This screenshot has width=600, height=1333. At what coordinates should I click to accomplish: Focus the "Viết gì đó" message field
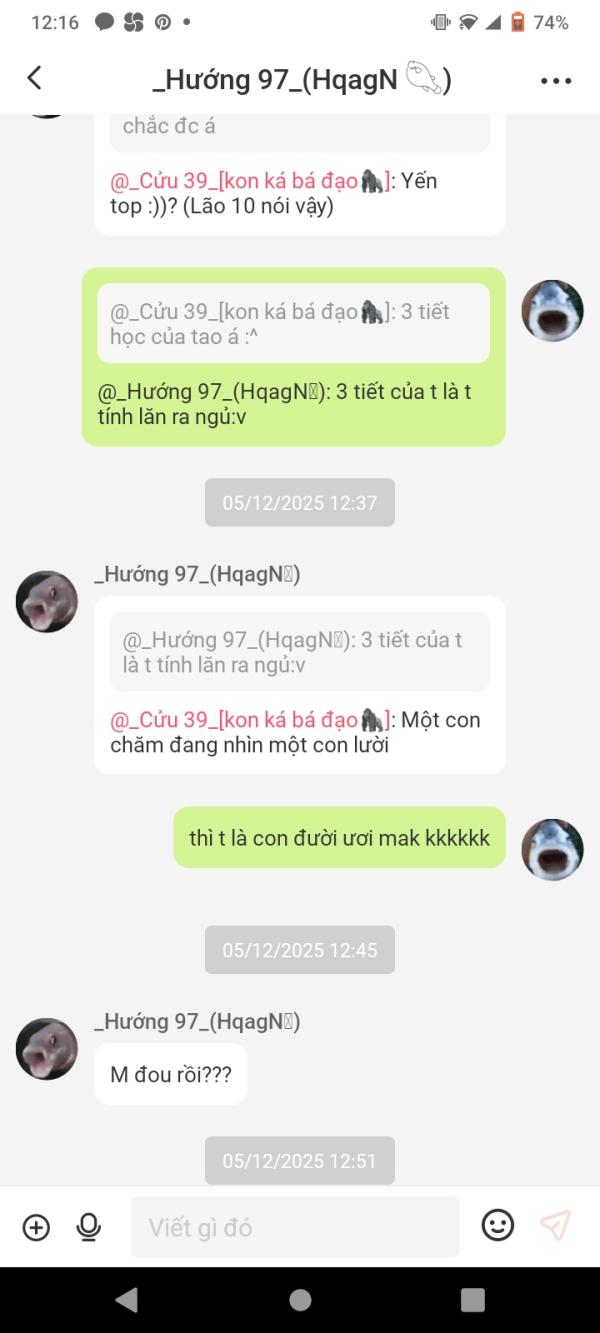(x=294, y=1227)
